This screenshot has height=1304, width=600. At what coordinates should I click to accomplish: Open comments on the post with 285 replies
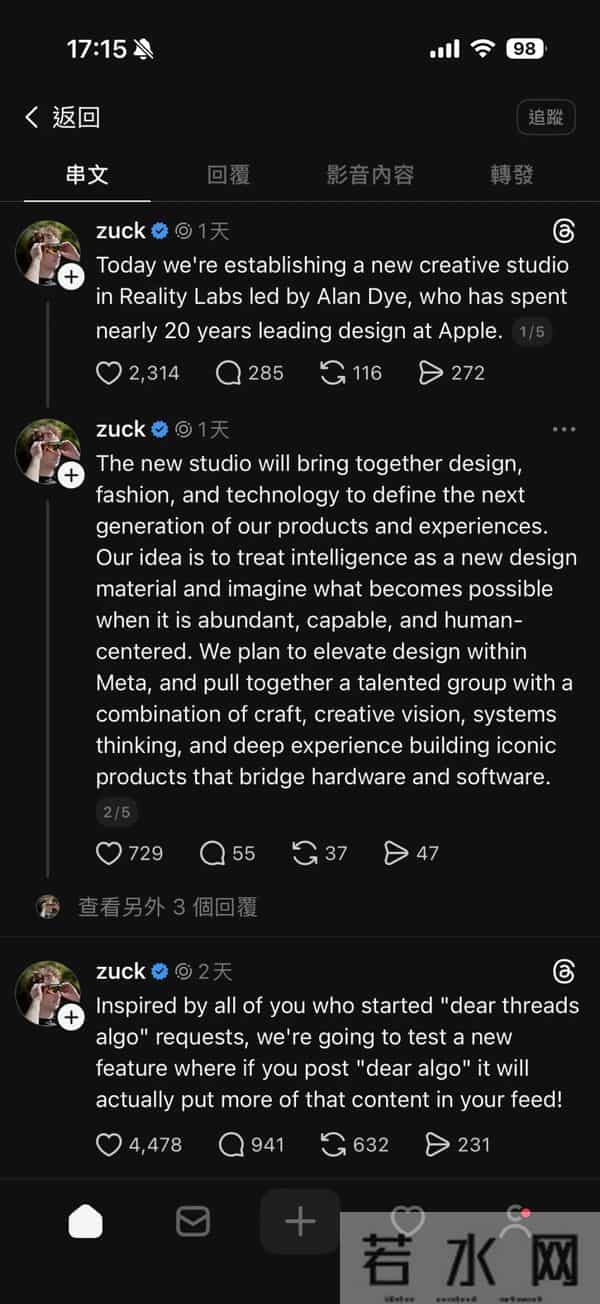(x=229, y=373)
